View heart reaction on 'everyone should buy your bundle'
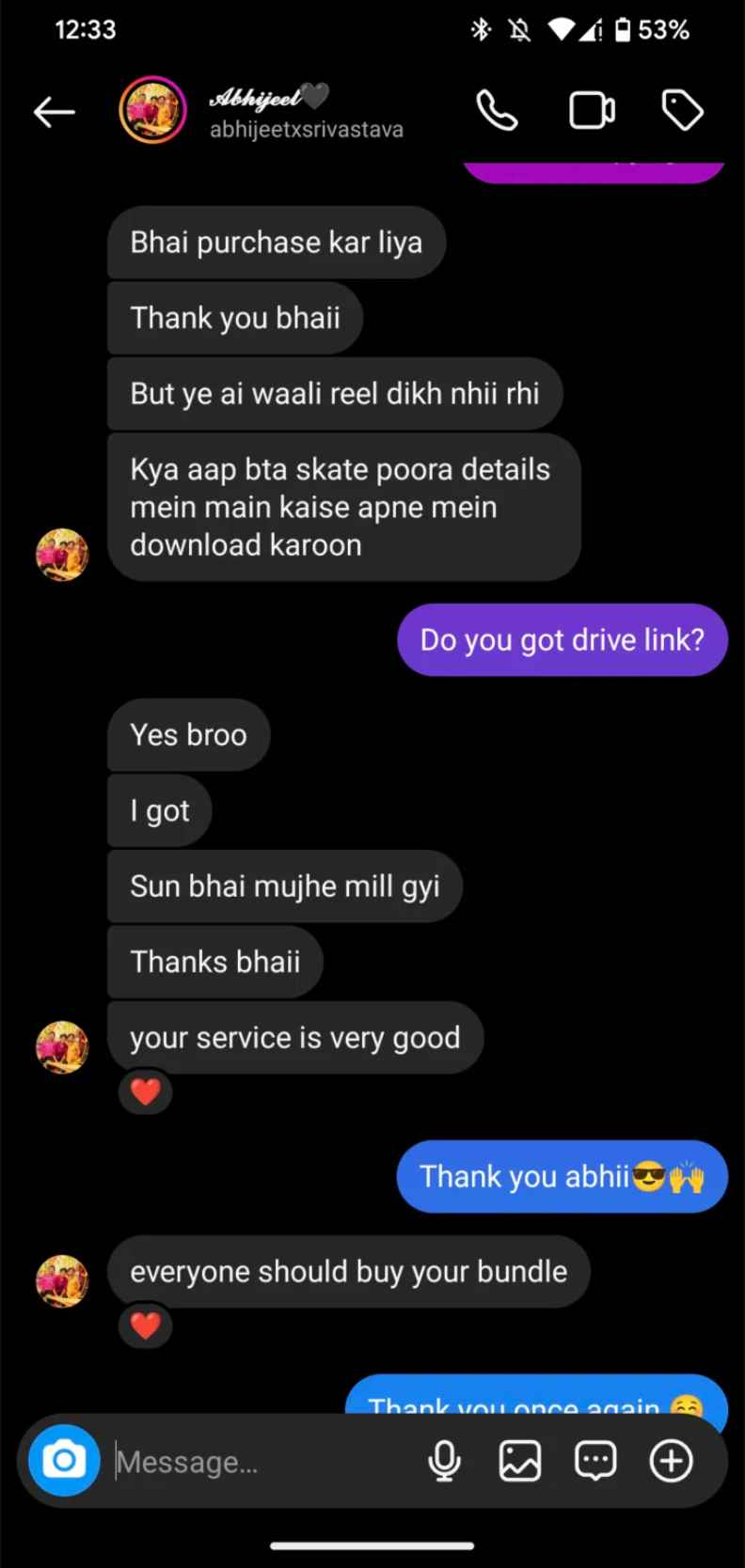 [x=145, y=1325]
